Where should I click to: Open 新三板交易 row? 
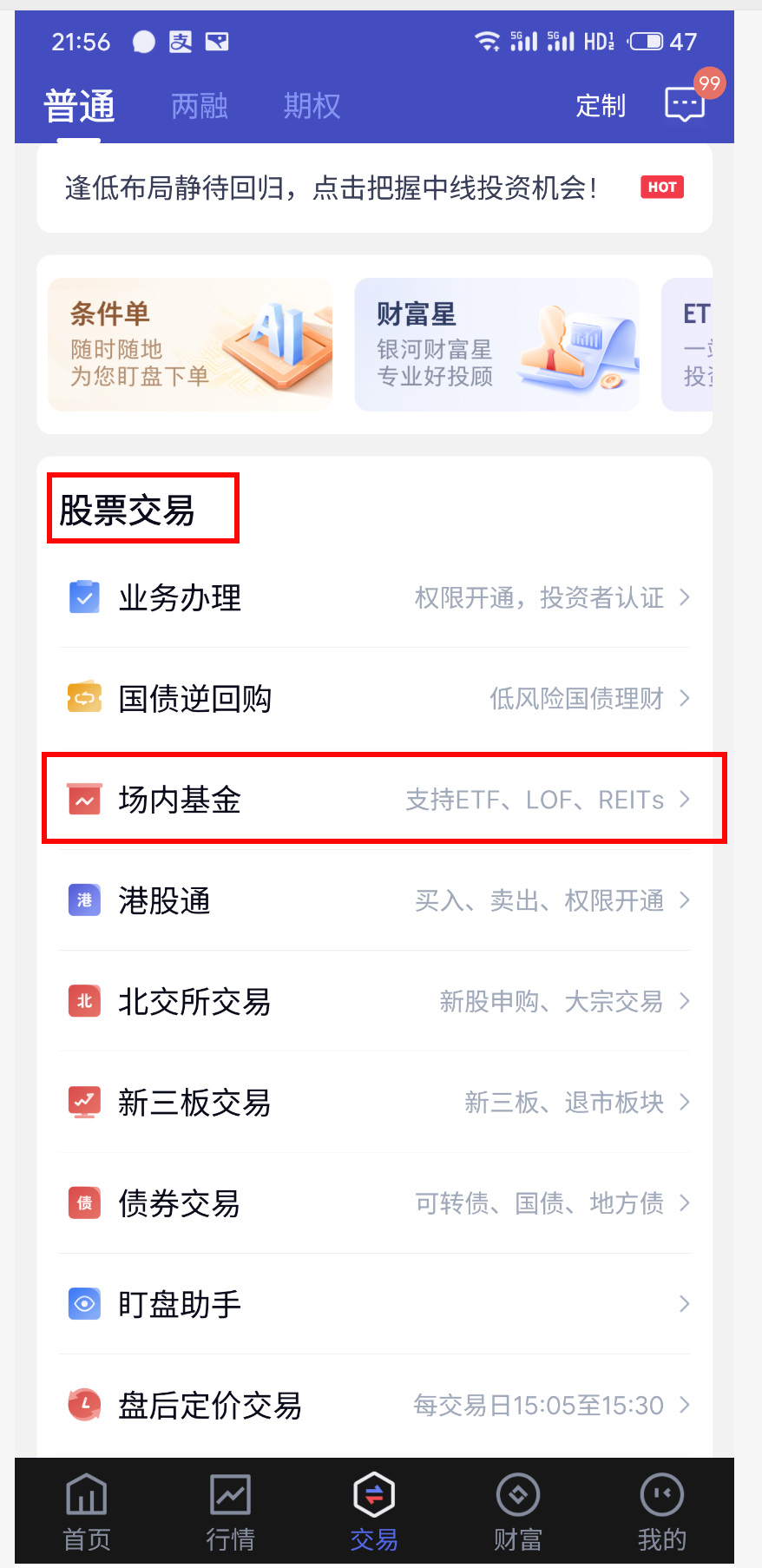(x=374, y=1102)
